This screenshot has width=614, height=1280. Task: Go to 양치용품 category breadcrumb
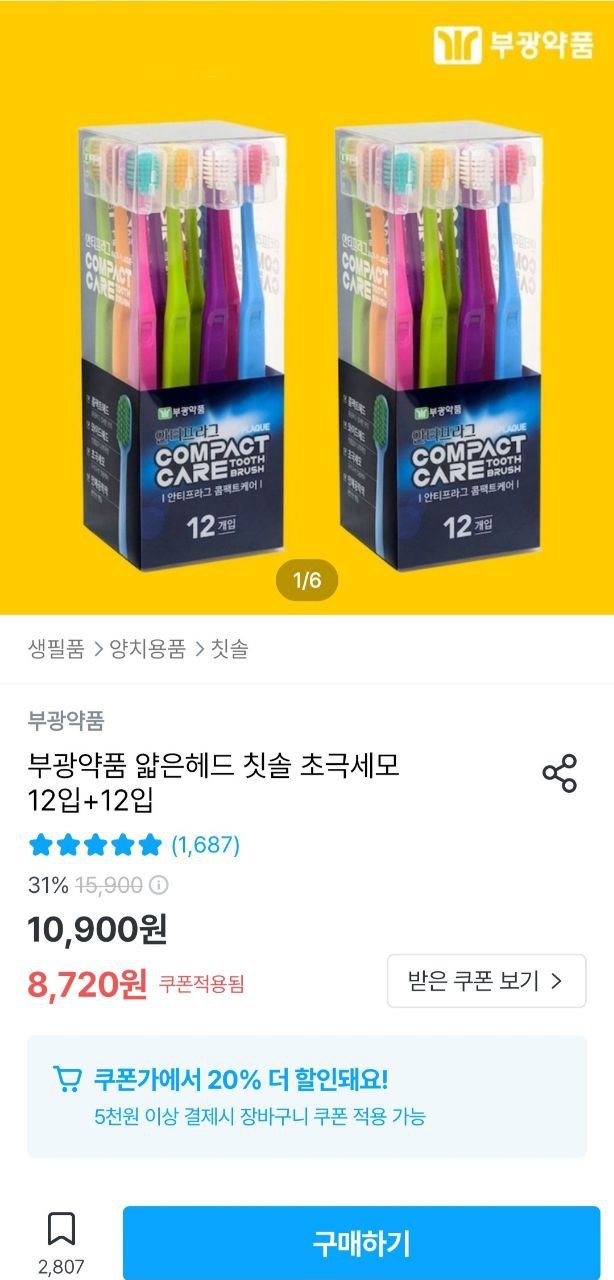pos(147,648)
